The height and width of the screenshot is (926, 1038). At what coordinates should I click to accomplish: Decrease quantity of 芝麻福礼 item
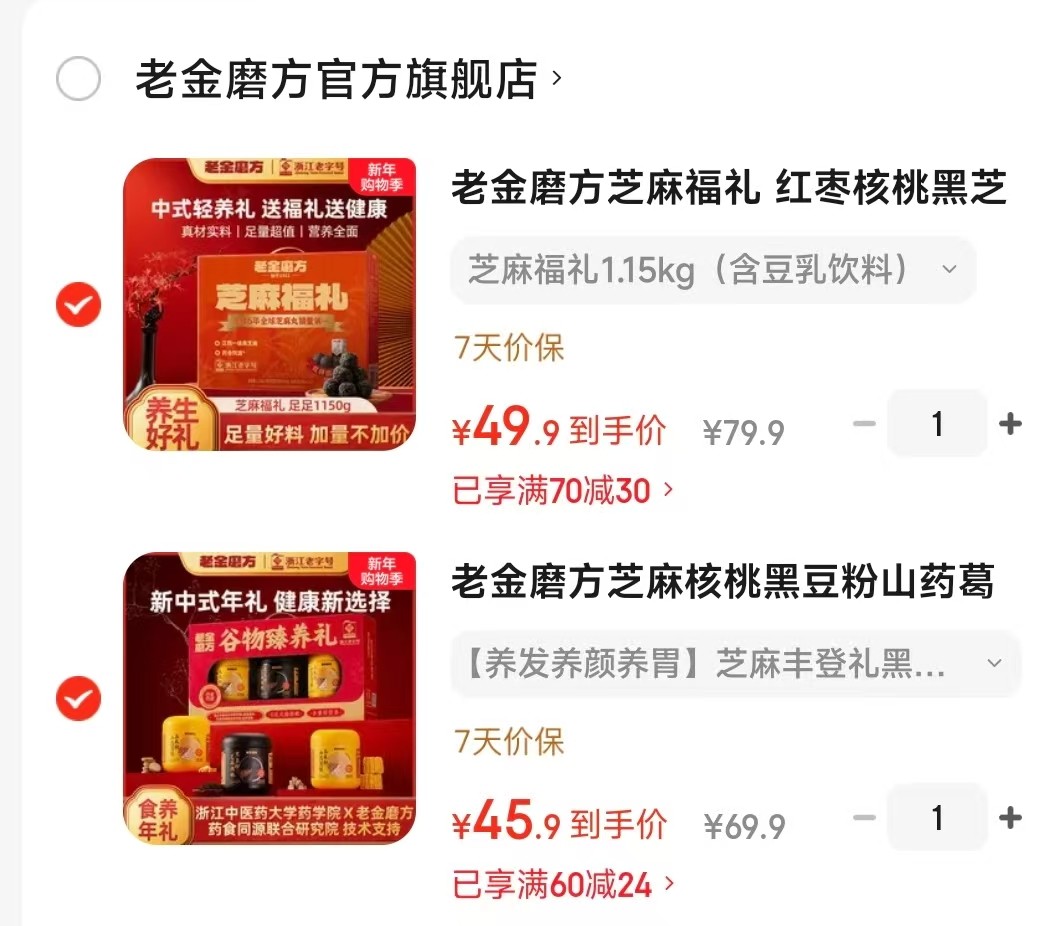(x=864, y=424)
